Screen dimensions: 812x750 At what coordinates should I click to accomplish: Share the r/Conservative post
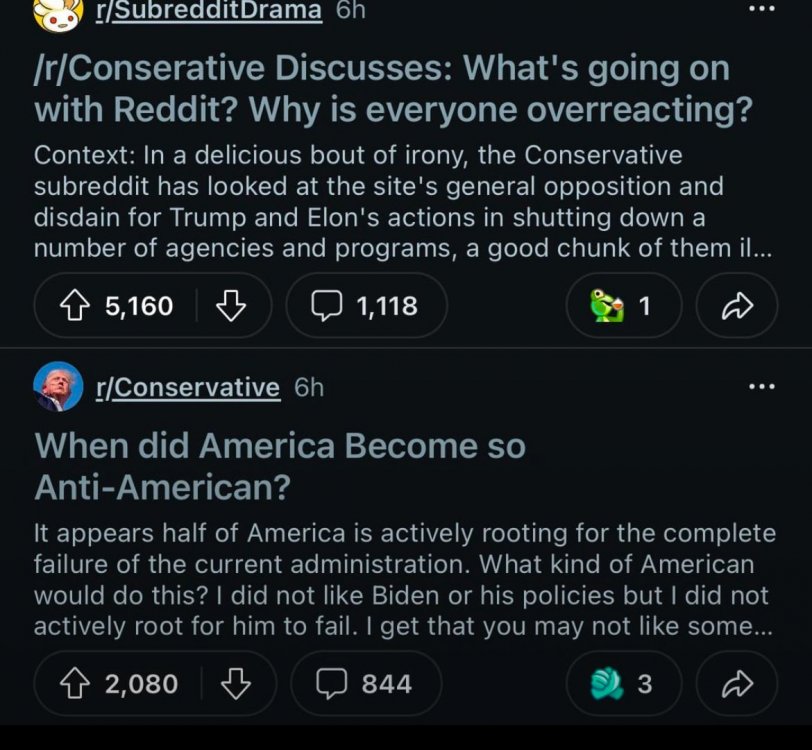point(736,684)
